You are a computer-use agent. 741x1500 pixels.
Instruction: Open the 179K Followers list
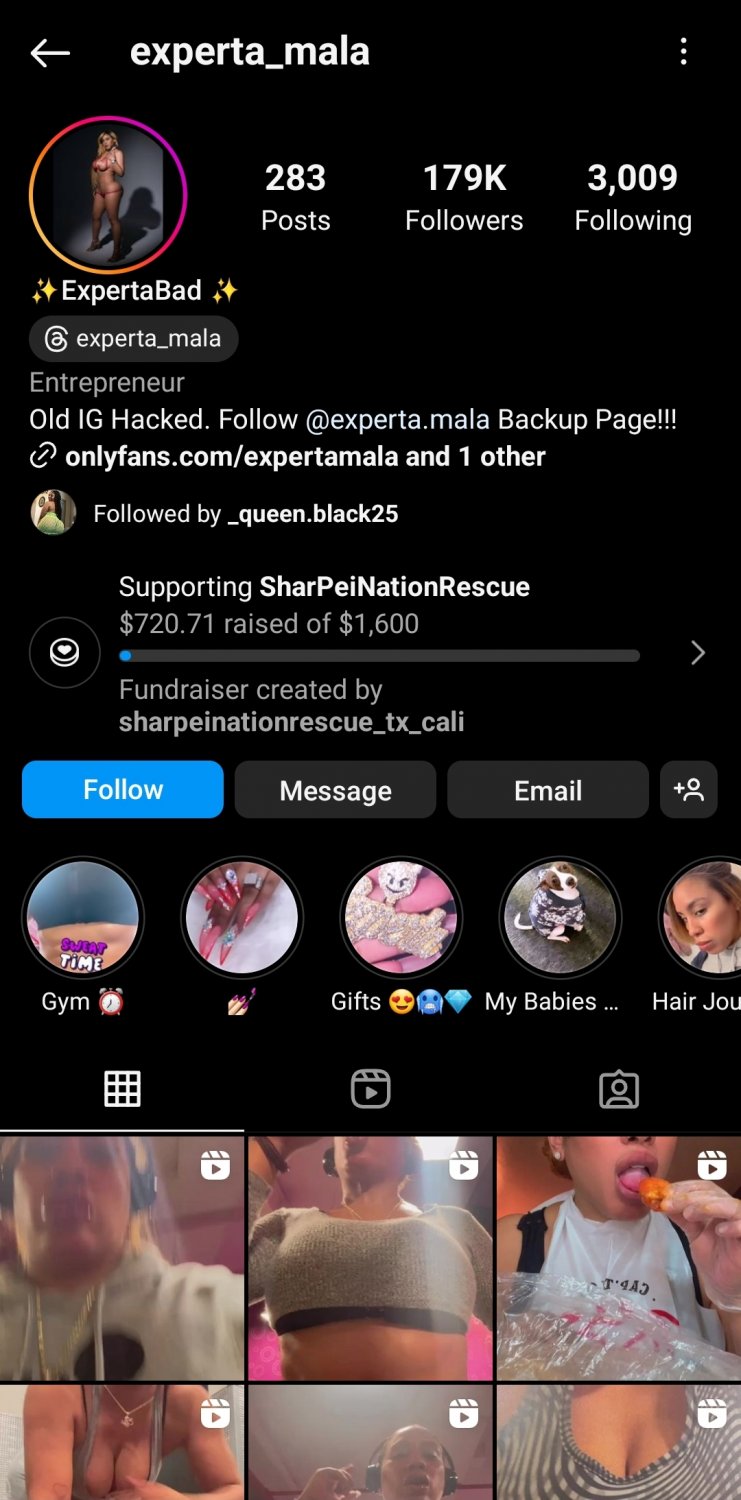coord(464,197)
